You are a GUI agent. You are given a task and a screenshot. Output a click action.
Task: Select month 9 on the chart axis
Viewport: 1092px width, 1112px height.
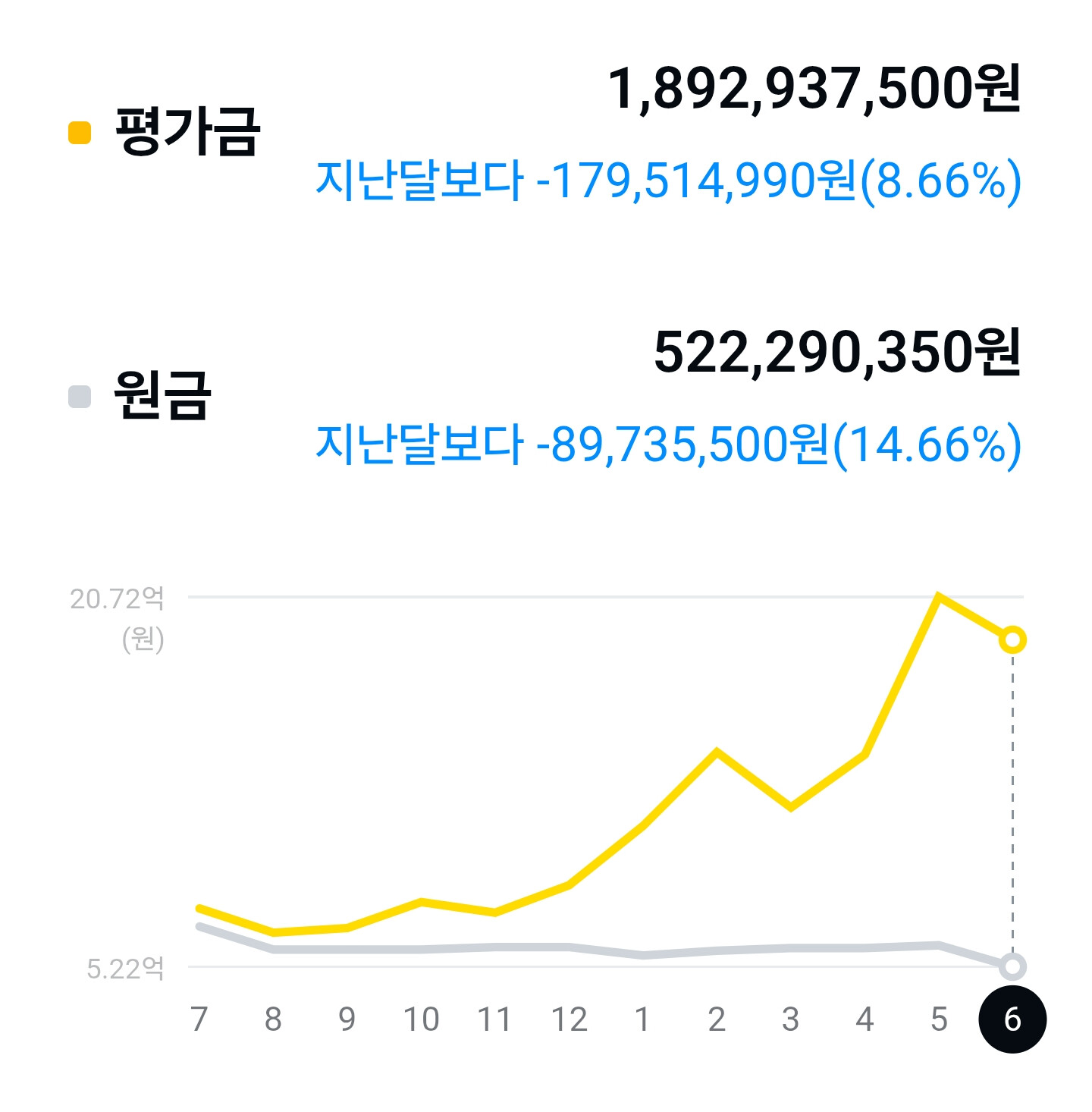347,1019
